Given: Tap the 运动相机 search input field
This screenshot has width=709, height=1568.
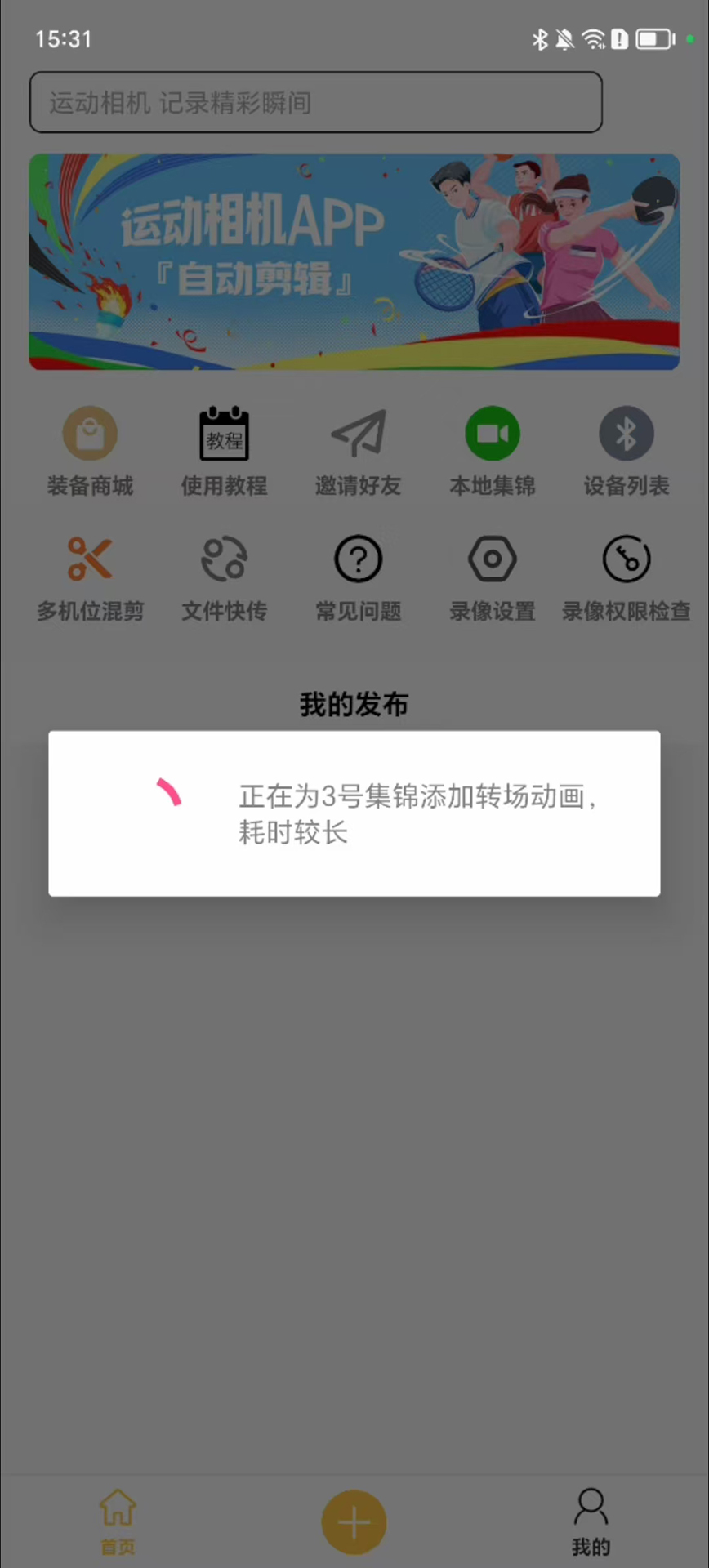Looking at the screenshot, I should [316, 102].
